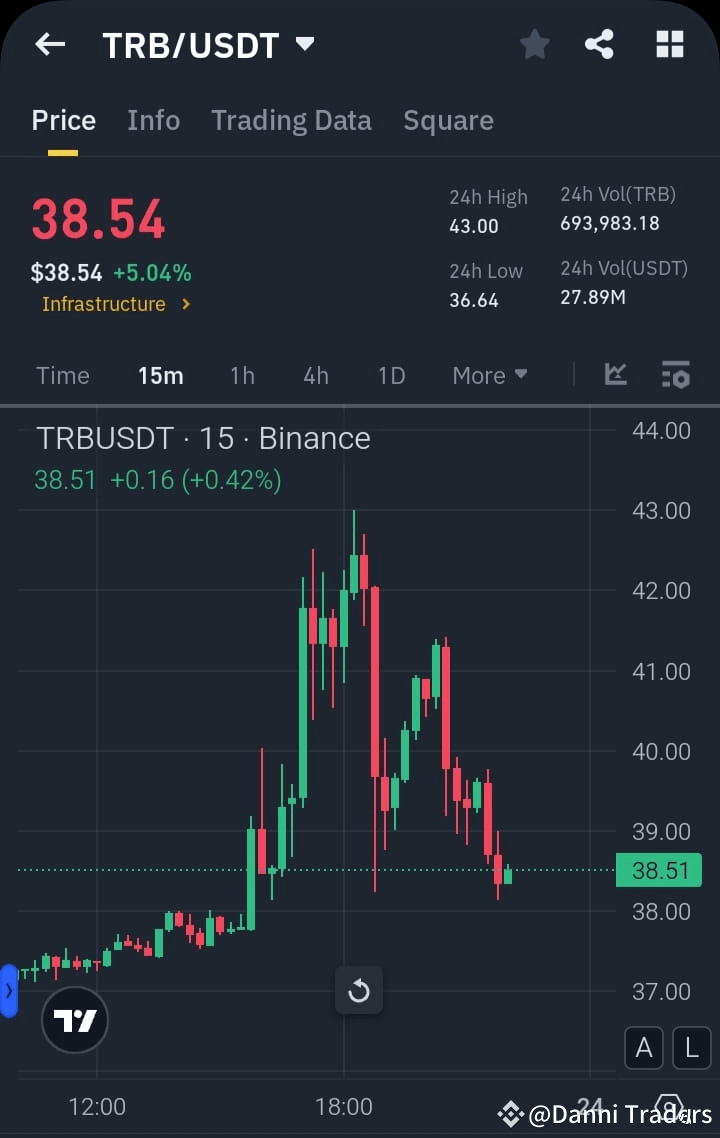
Task: Select the 1h timeframe
Action: click(x=242, y=375)
